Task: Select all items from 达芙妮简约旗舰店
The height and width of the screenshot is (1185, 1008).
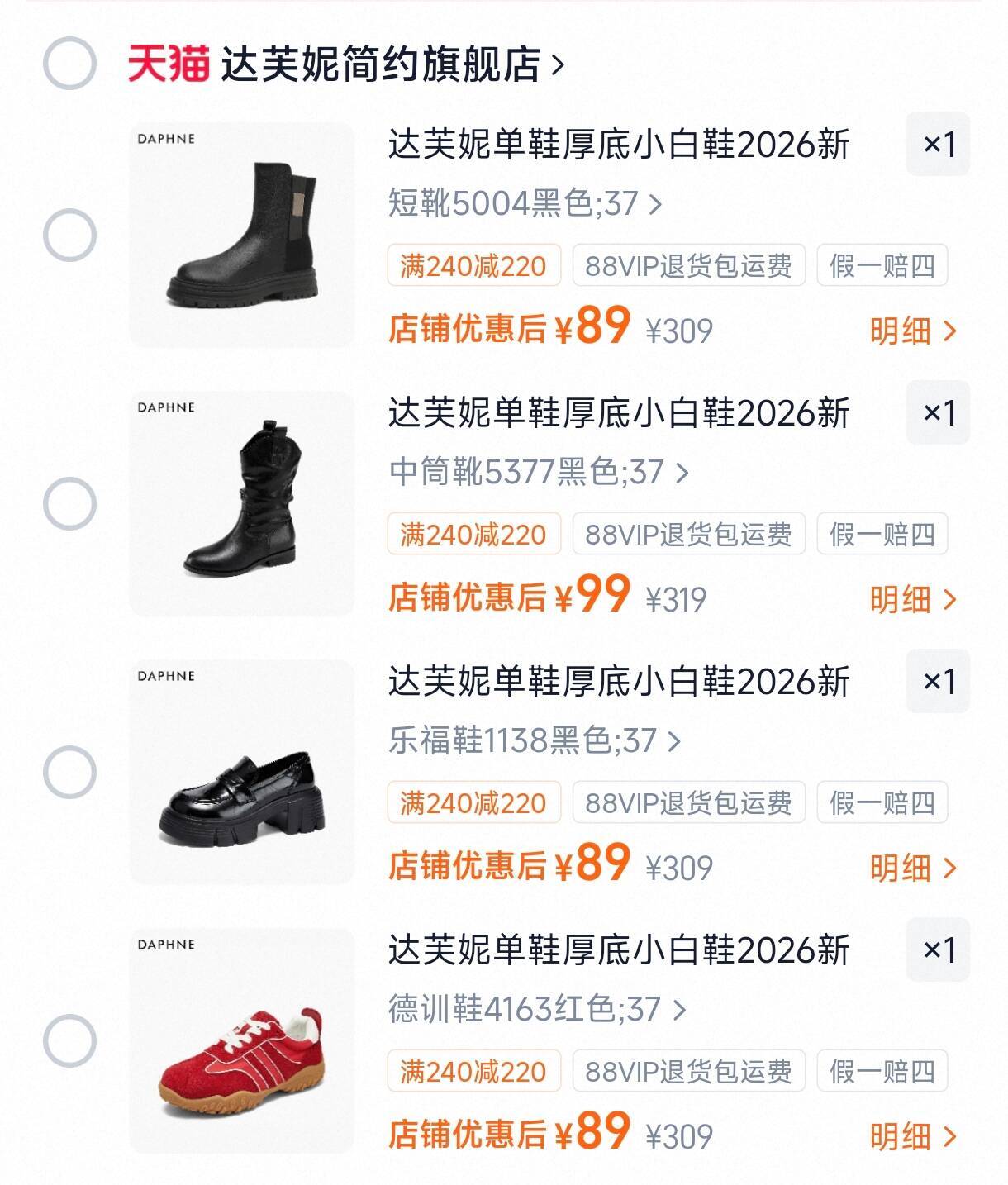Action: coord(69,64)
